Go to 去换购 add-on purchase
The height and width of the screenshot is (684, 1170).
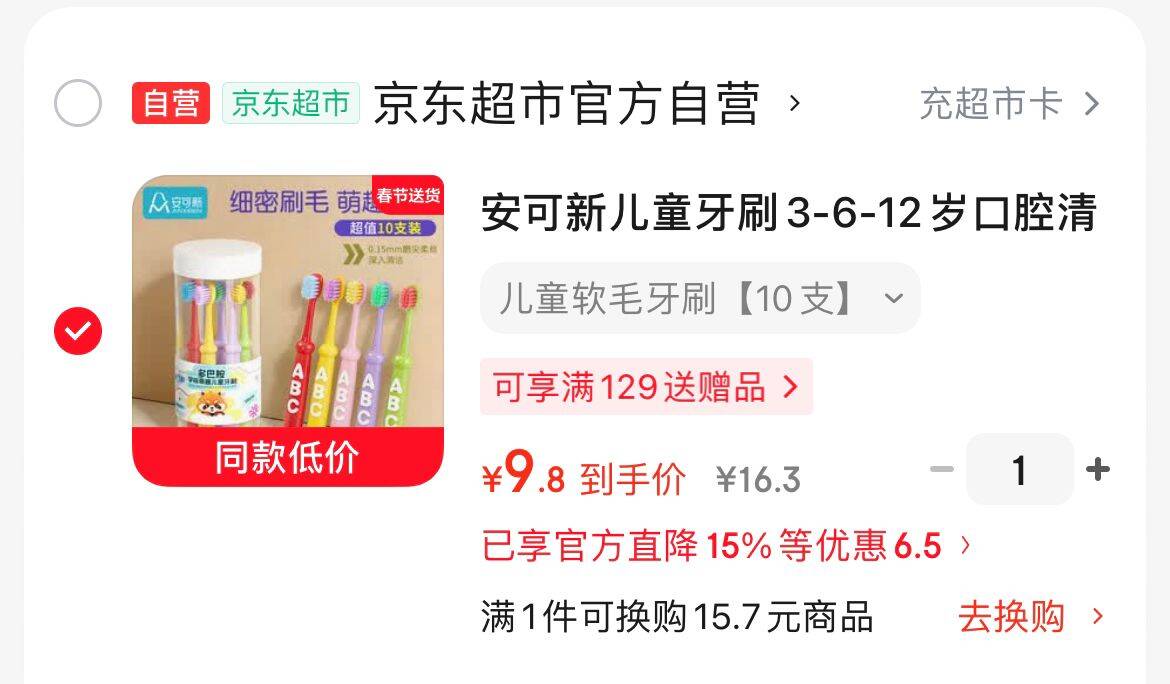(x=1030, y=617)
